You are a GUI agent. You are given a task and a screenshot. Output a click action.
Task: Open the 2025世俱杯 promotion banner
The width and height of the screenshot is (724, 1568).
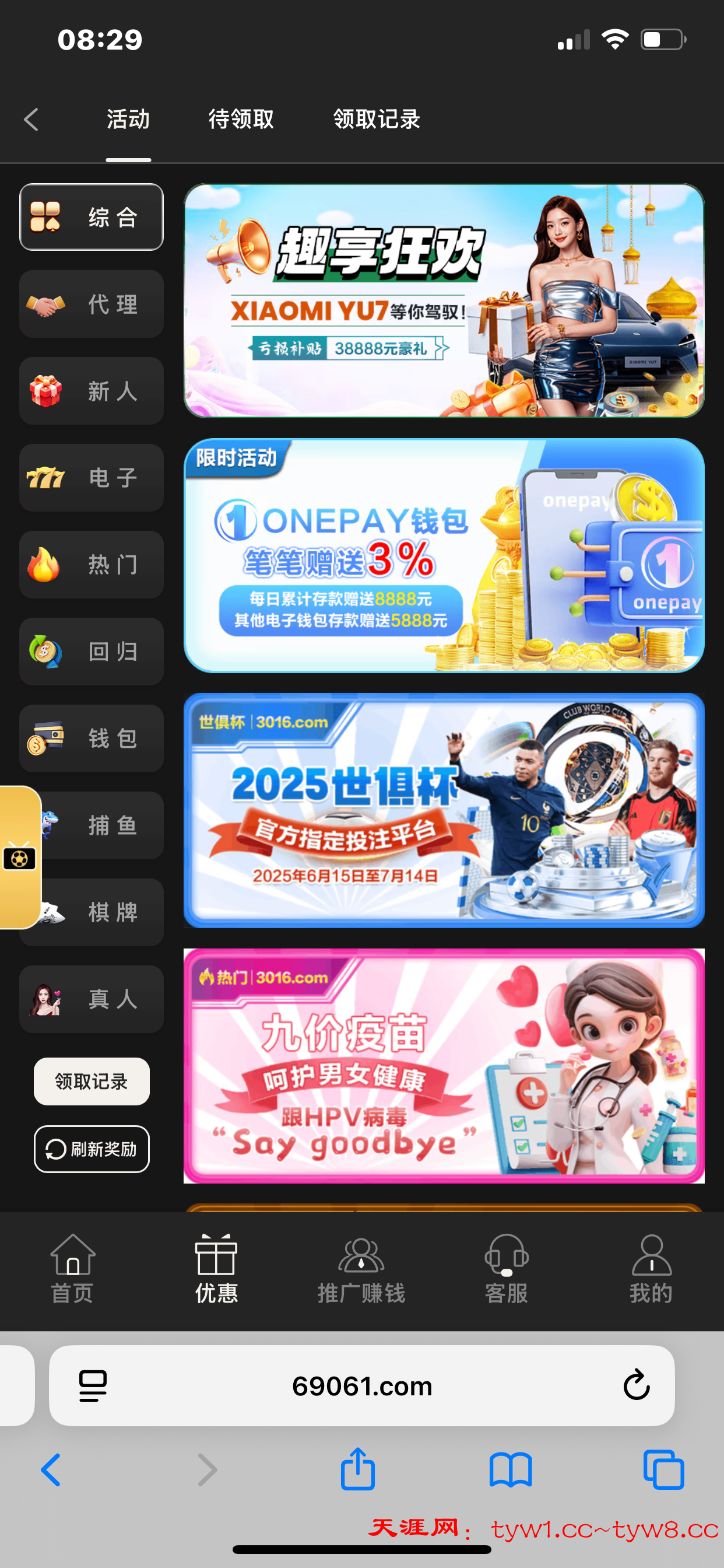point(444,810)
